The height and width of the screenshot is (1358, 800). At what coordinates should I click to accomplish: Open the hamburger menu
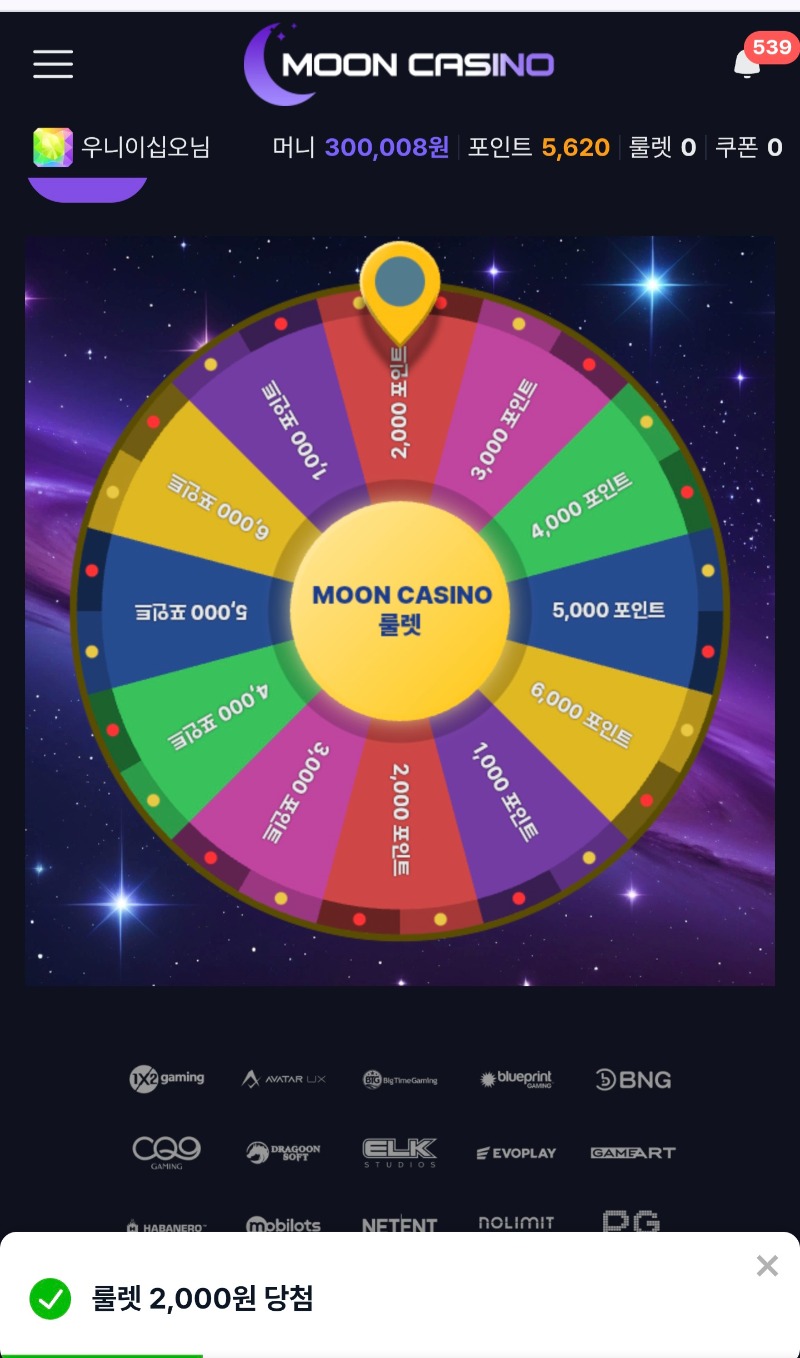53,64
